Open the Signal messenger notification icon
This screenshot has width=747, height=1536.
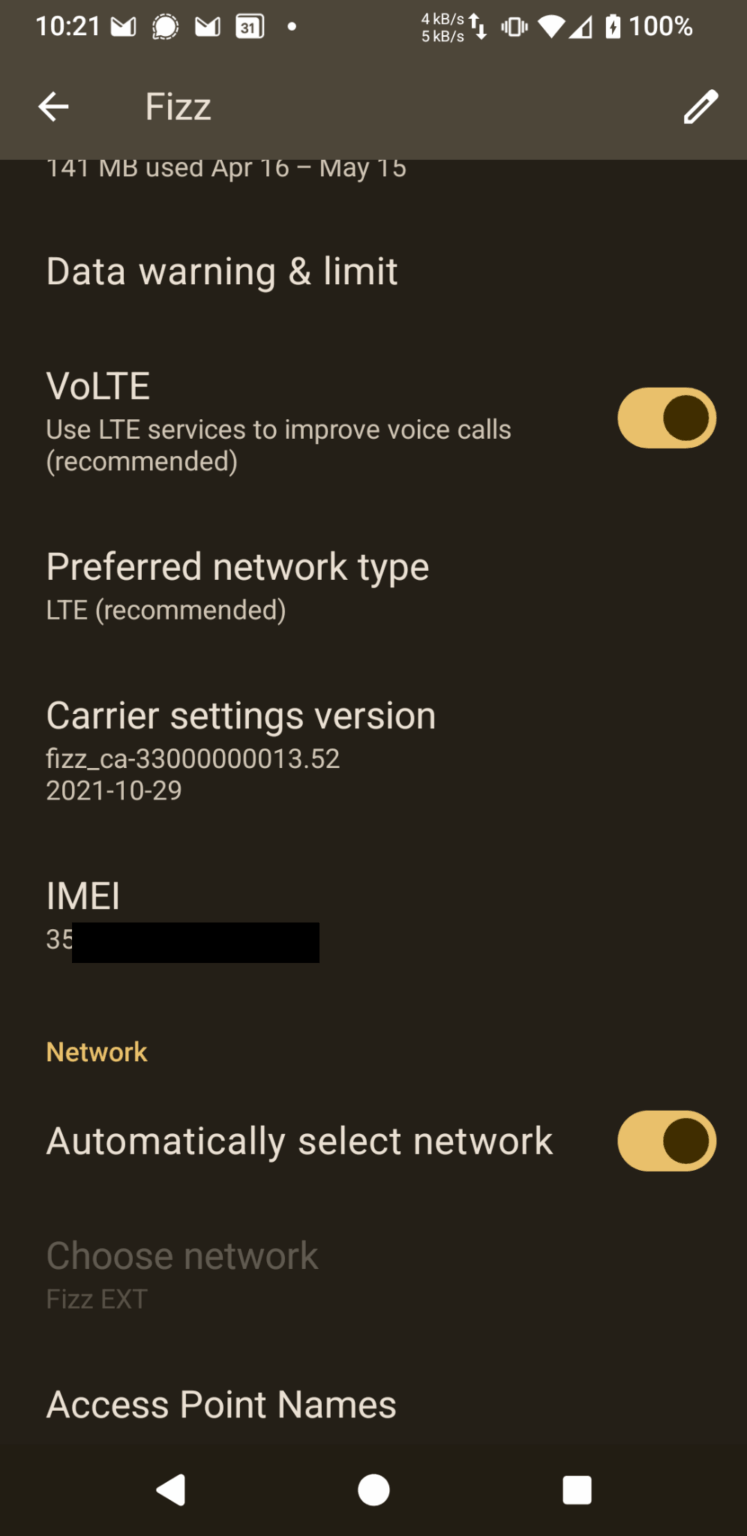pyautogui.click(x=165, y=26)
